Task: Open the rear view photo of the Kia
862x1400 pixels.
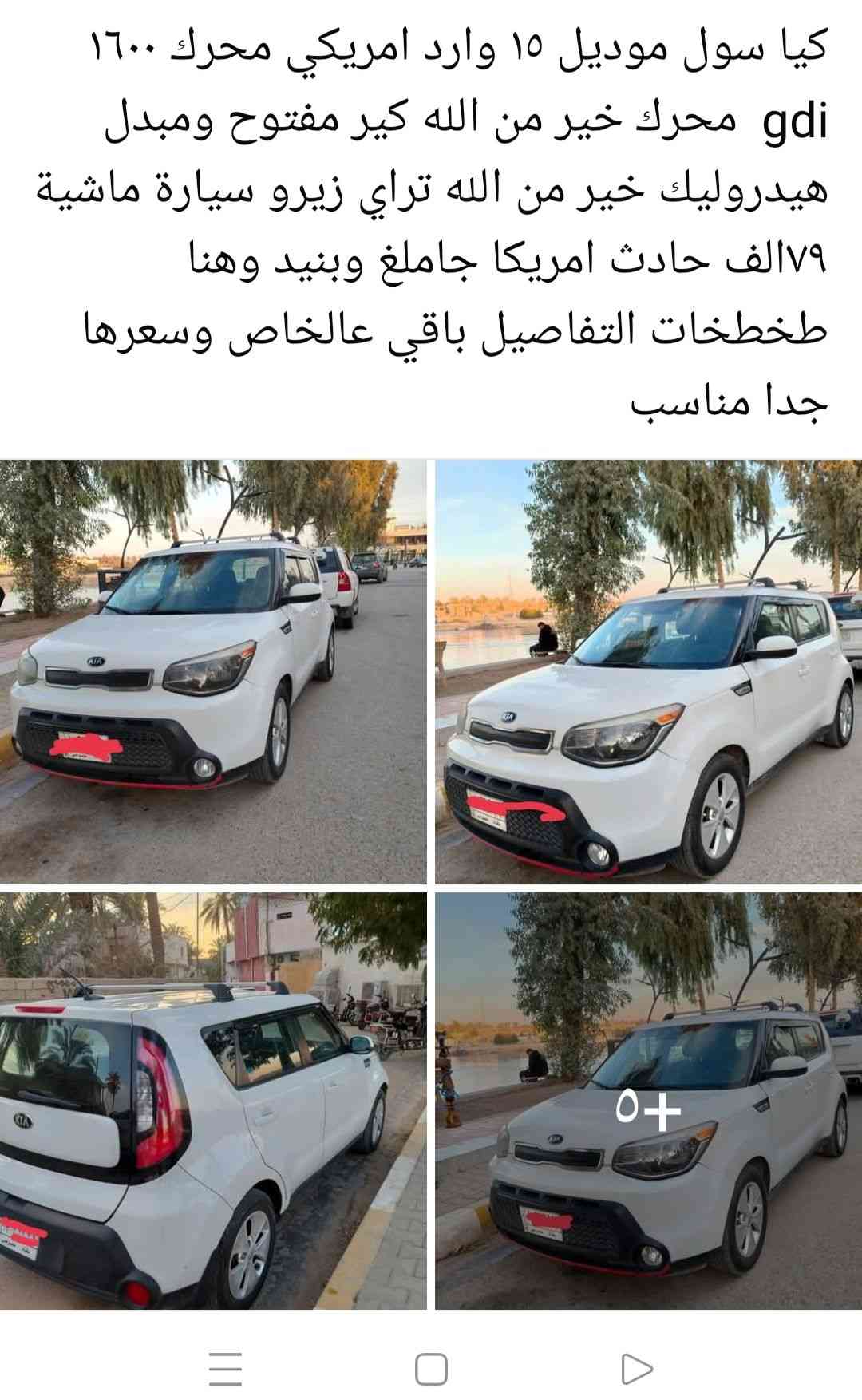Action: click(x=213, y=1101)
